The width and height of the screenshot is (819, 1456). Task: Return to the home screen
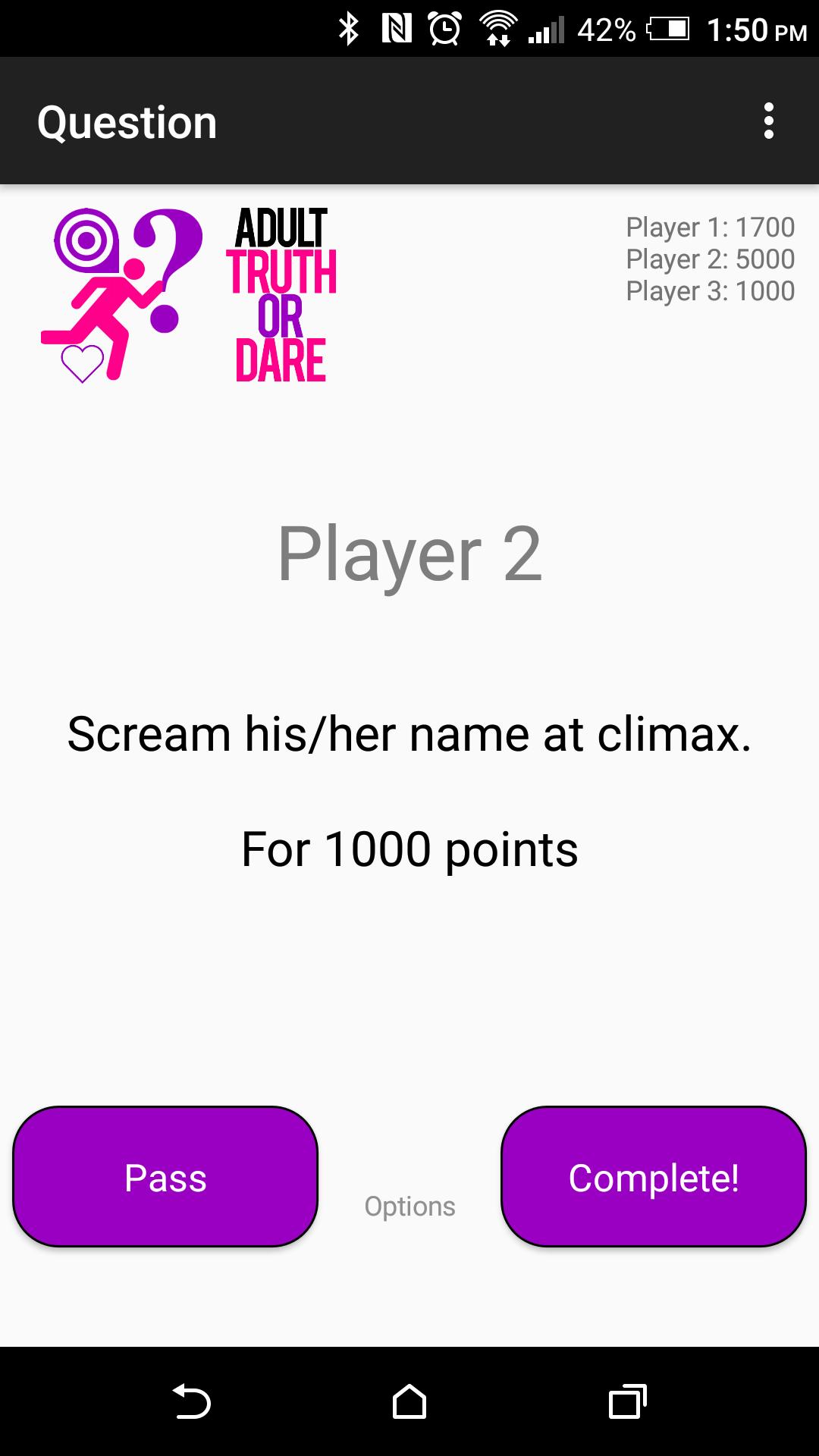409,1401
